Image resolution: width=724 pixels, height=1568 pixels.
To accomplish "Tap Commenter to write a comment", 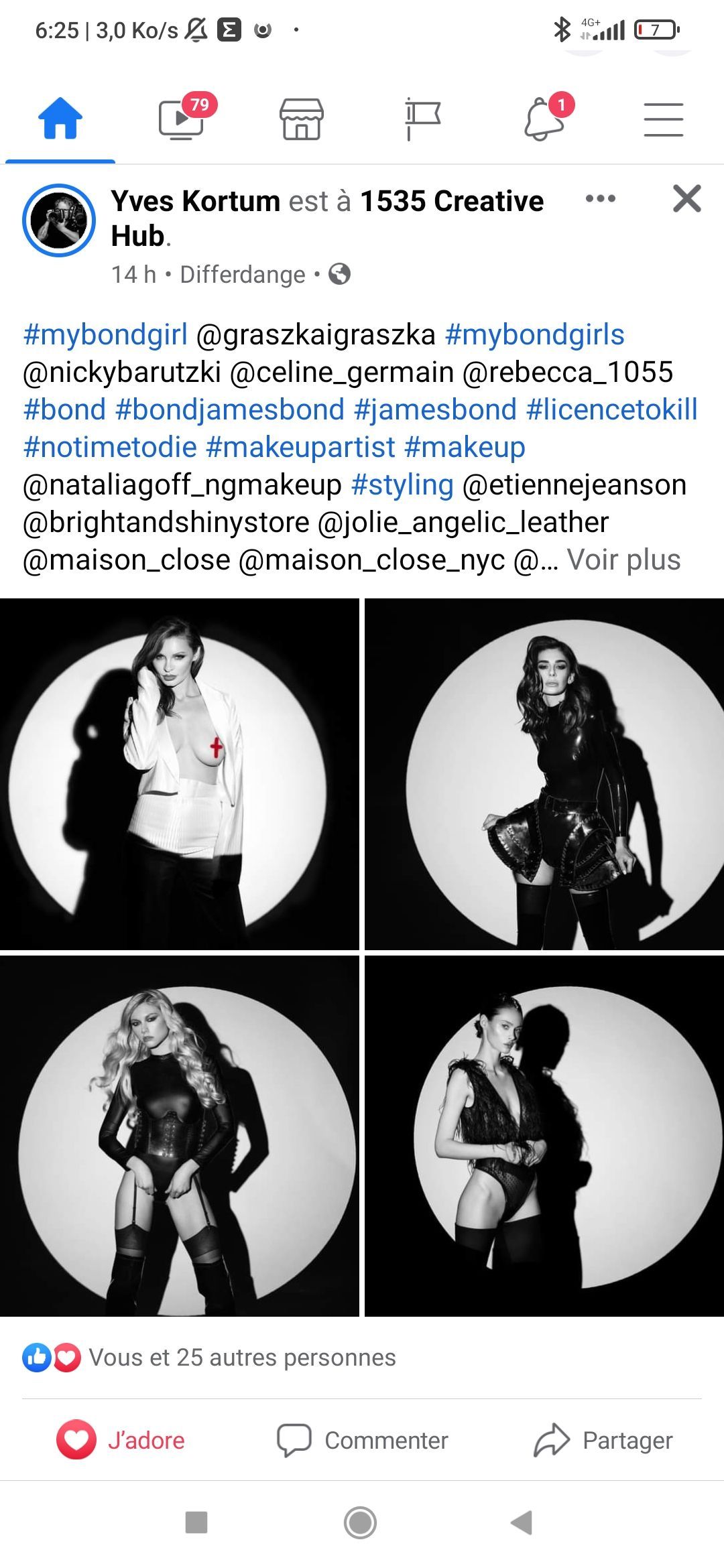I will [363, 1440].
